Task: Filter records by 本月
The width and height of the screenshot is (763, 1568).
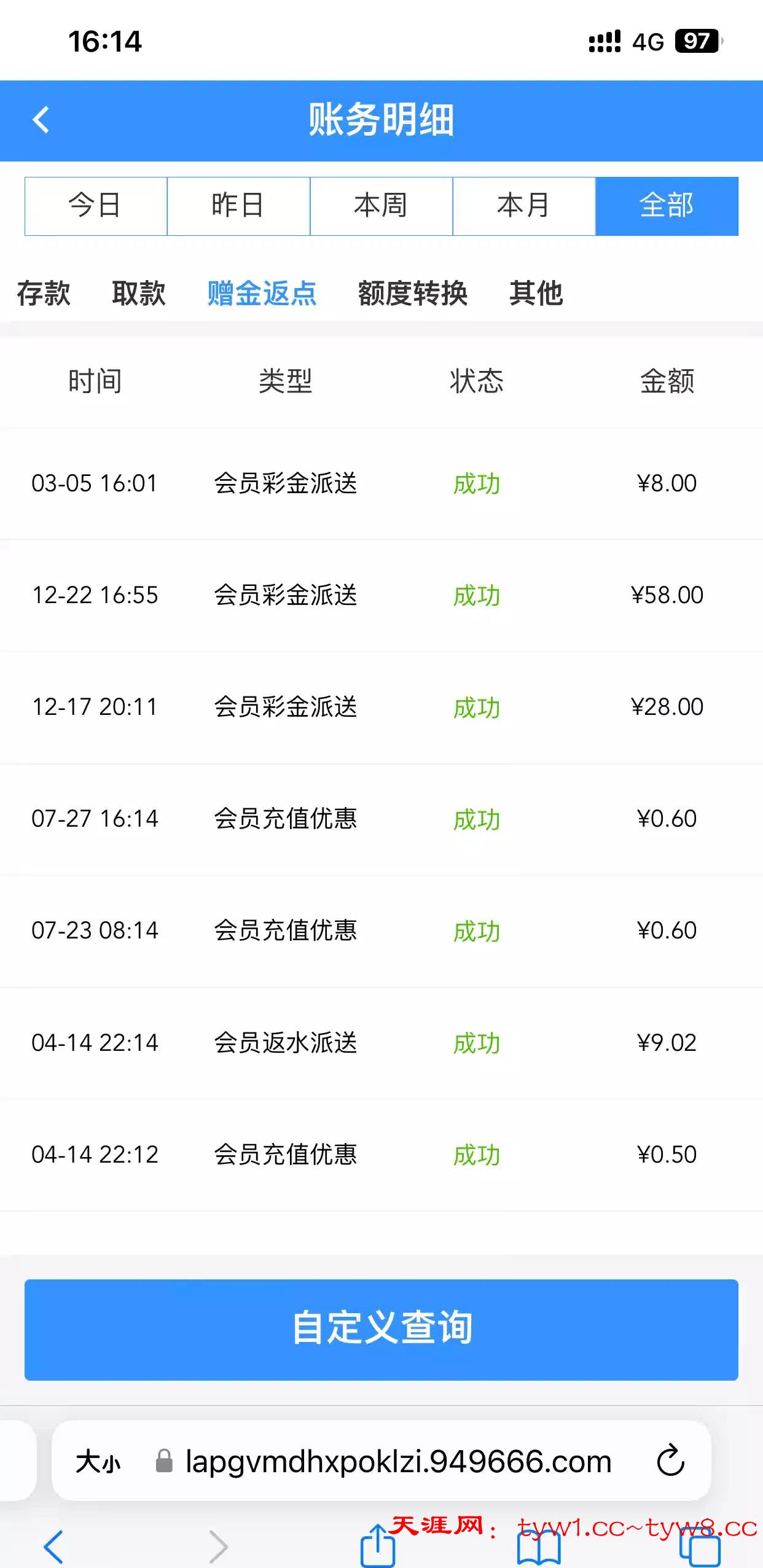Action: coord(523,206)
